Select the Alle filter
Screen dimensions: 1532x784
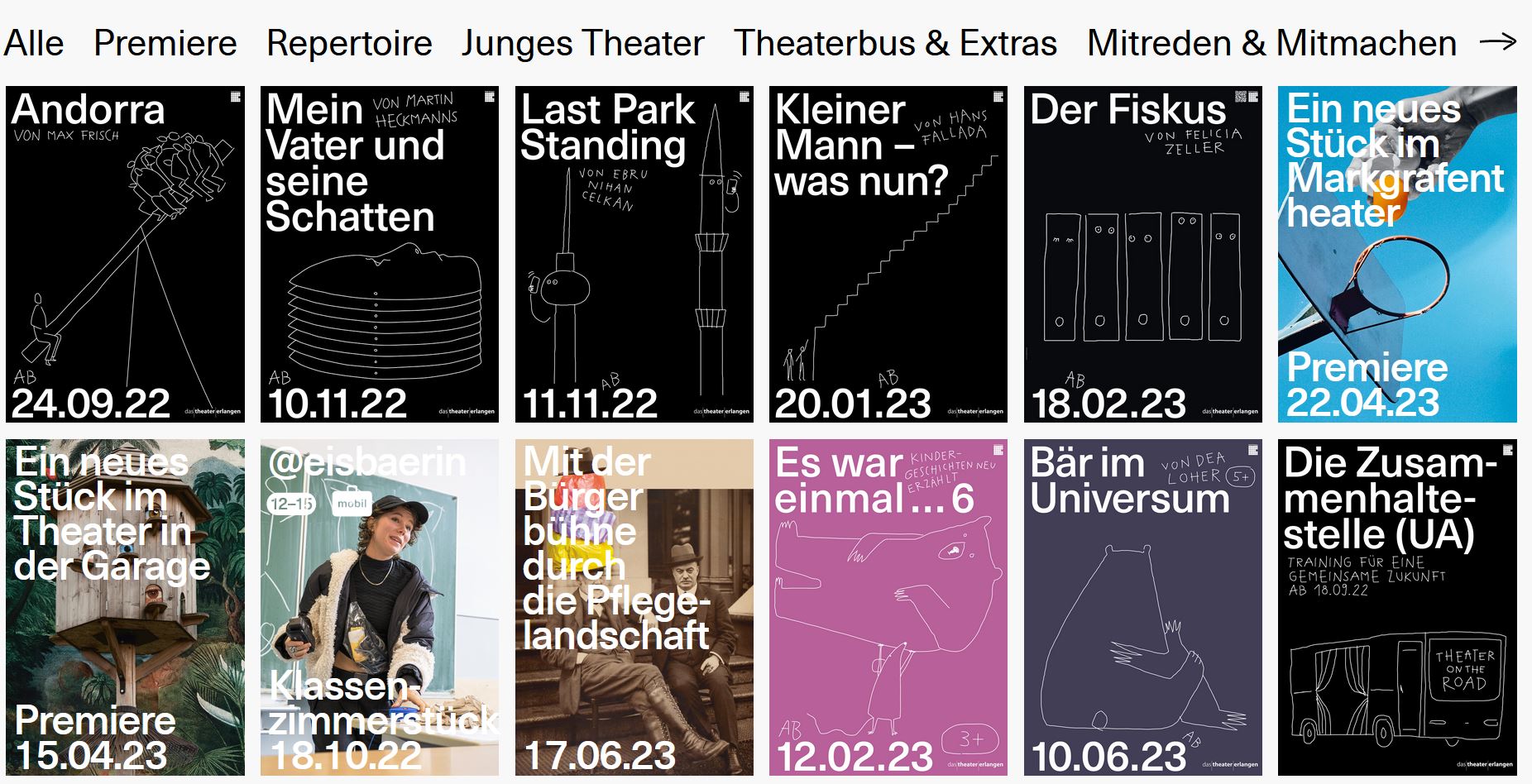34,43
